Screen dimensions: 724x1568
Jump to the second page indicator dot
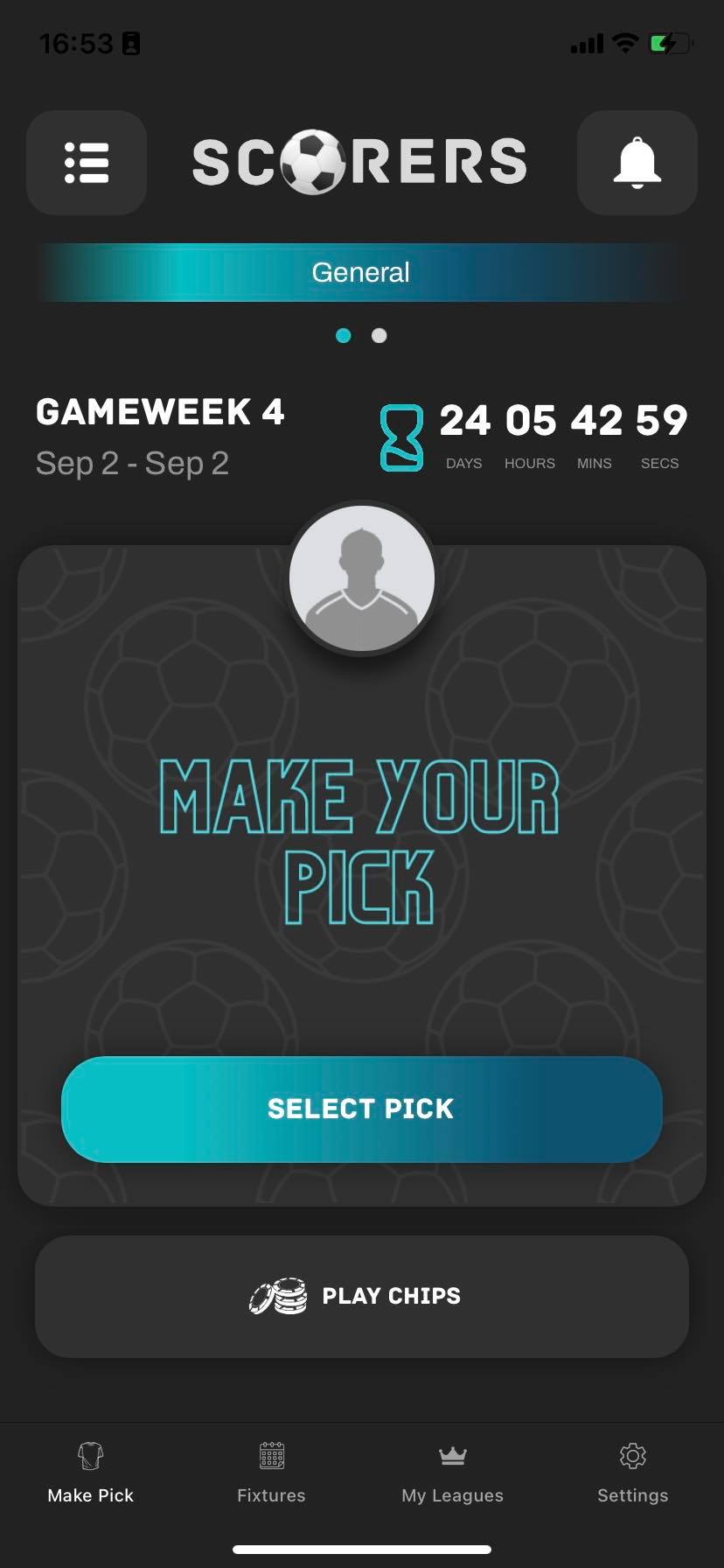pos(379,335)
